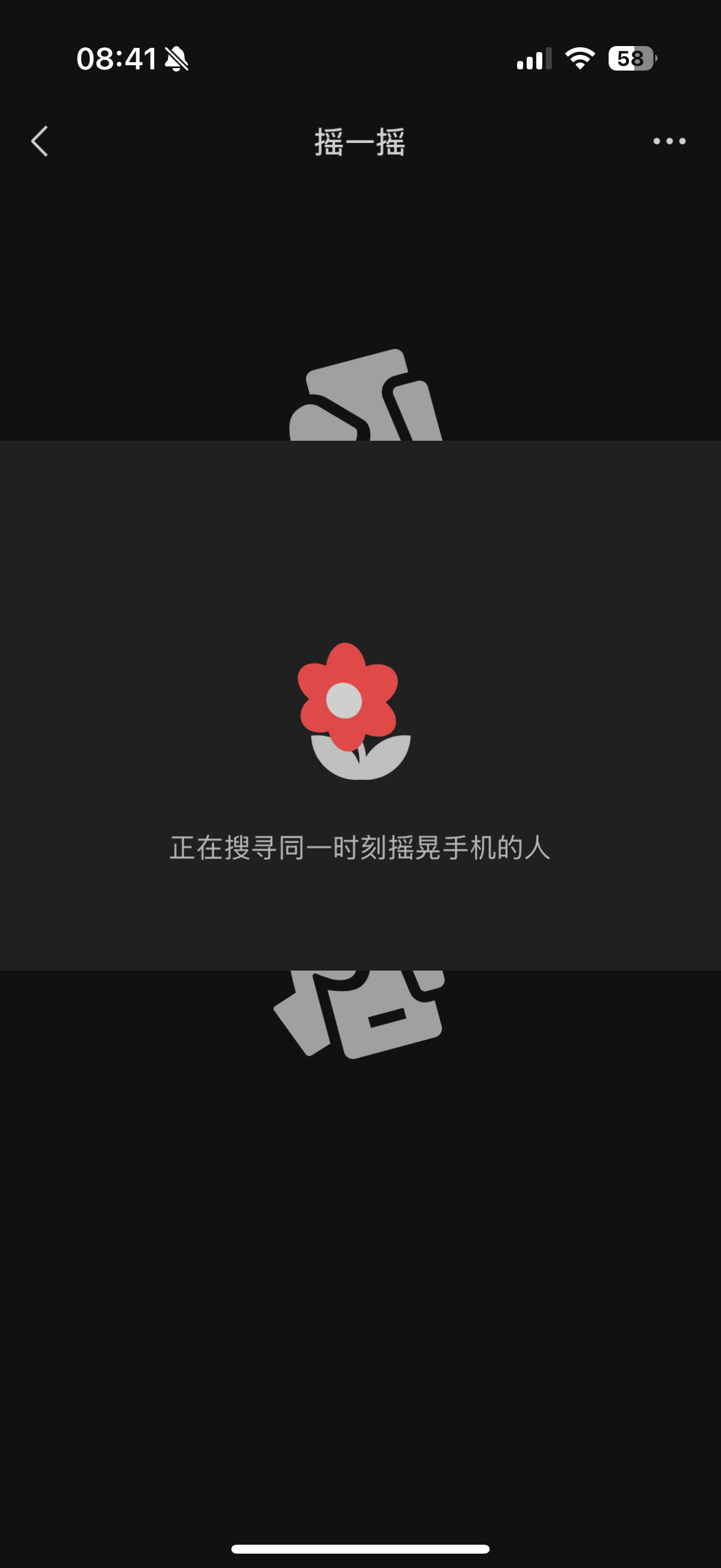Go back from the 摇一摇 screen

click(39, 141)
